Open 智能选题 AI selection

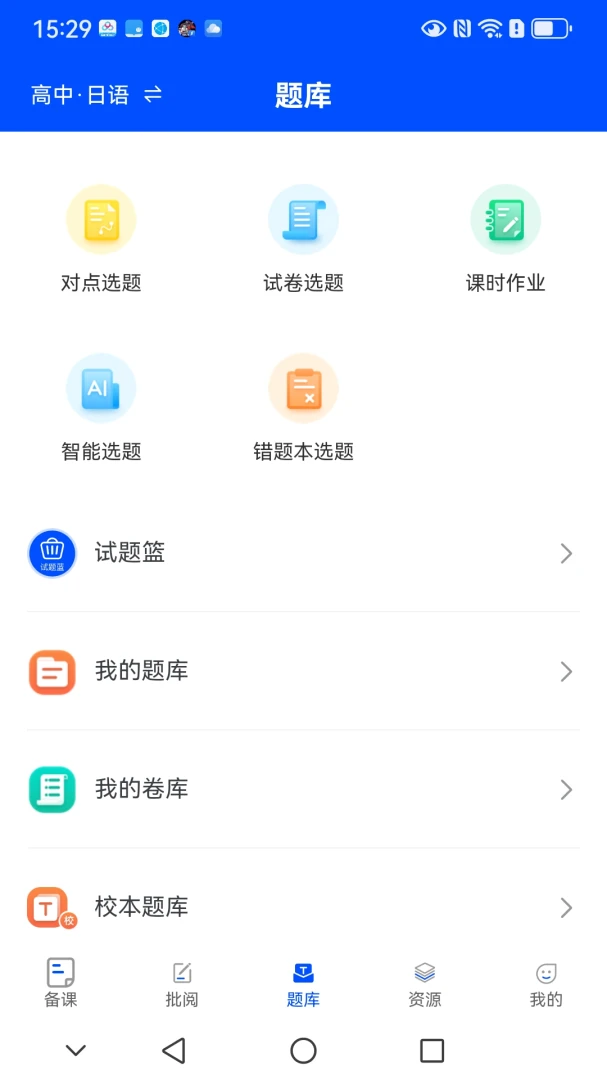(x=101, y=408)
